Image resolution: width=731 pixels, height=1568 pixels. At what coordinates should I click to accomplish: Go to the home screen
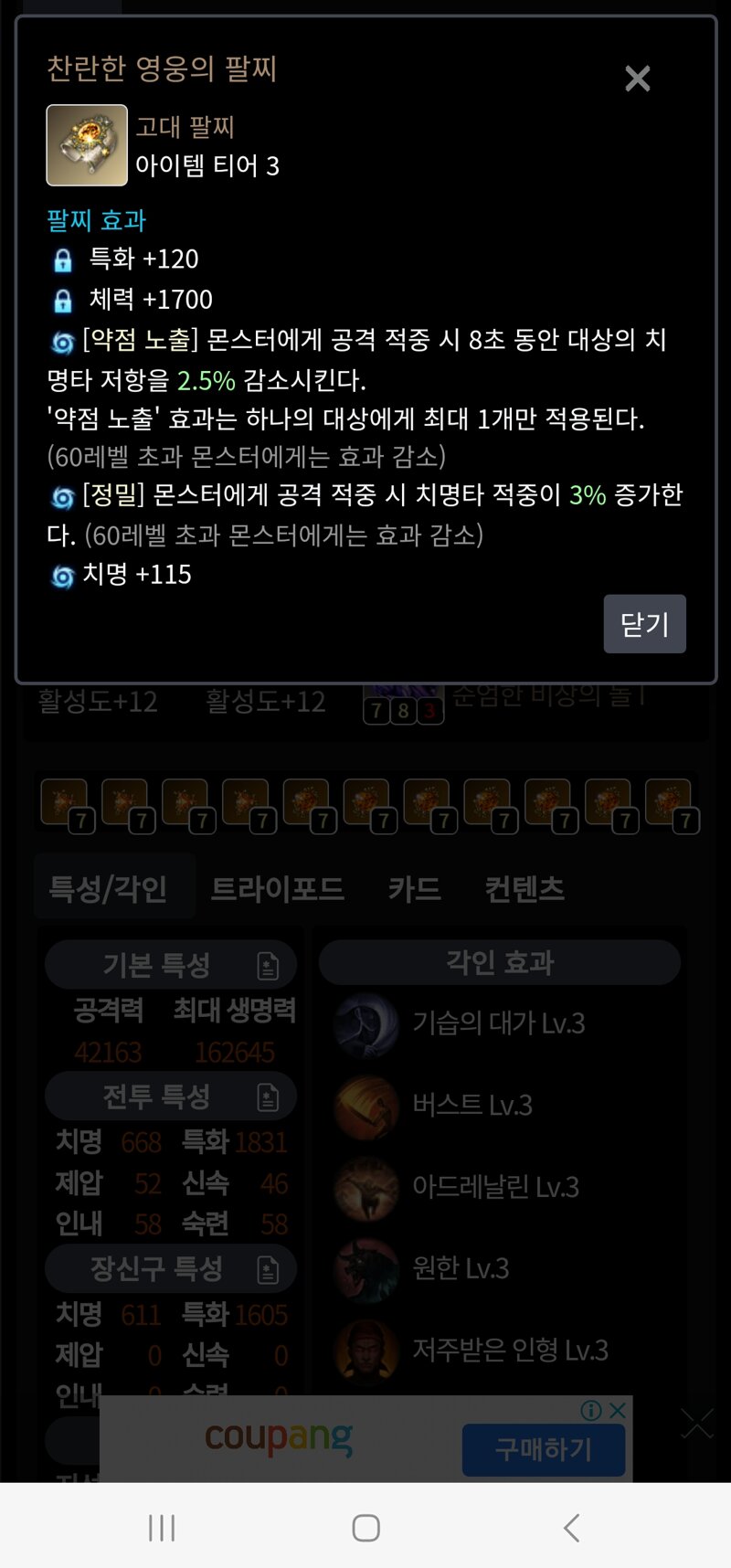(x=365, y=1528)
